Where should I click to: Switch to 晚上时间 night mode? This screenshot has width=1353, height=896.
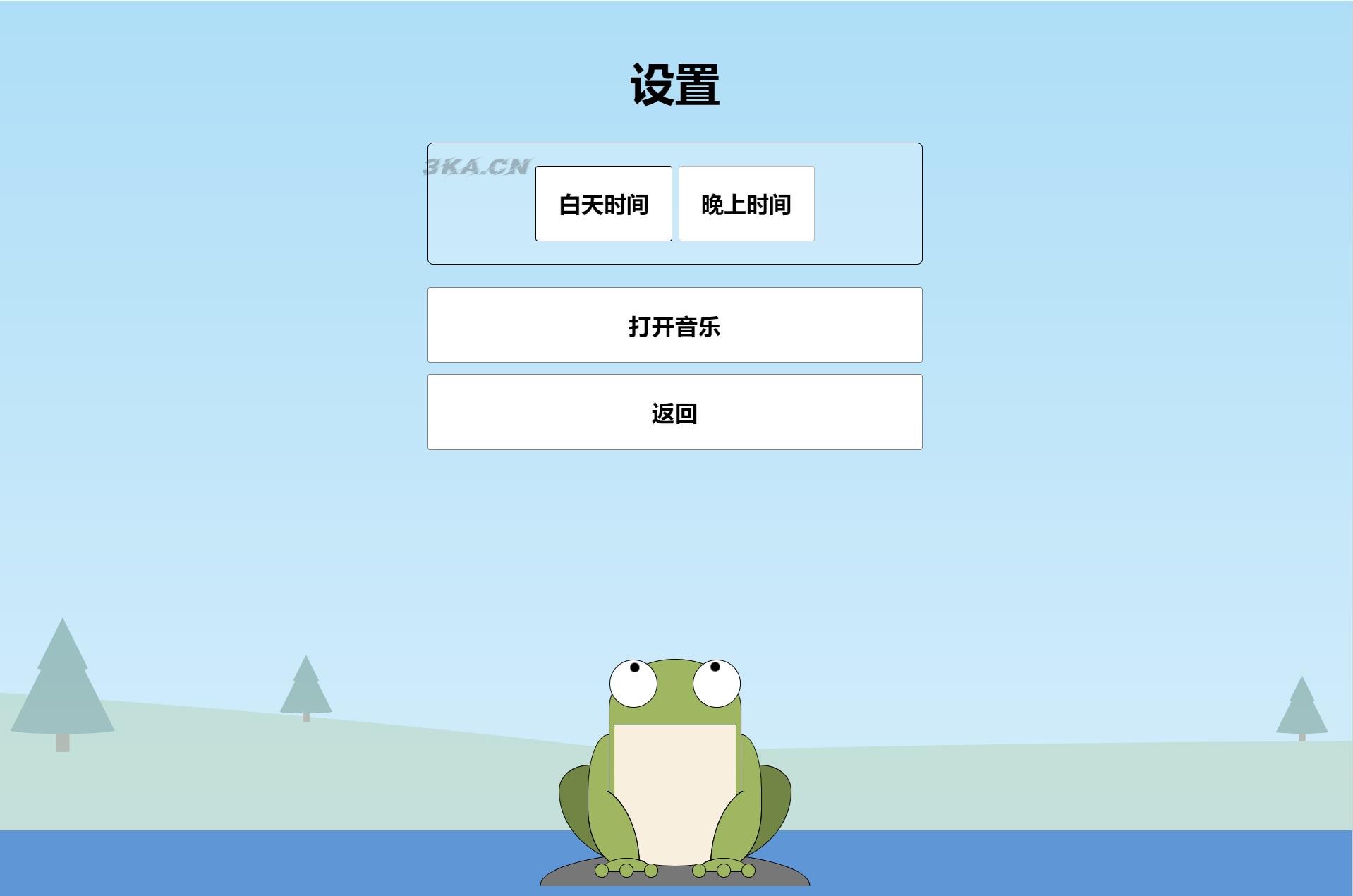point(746,204)
